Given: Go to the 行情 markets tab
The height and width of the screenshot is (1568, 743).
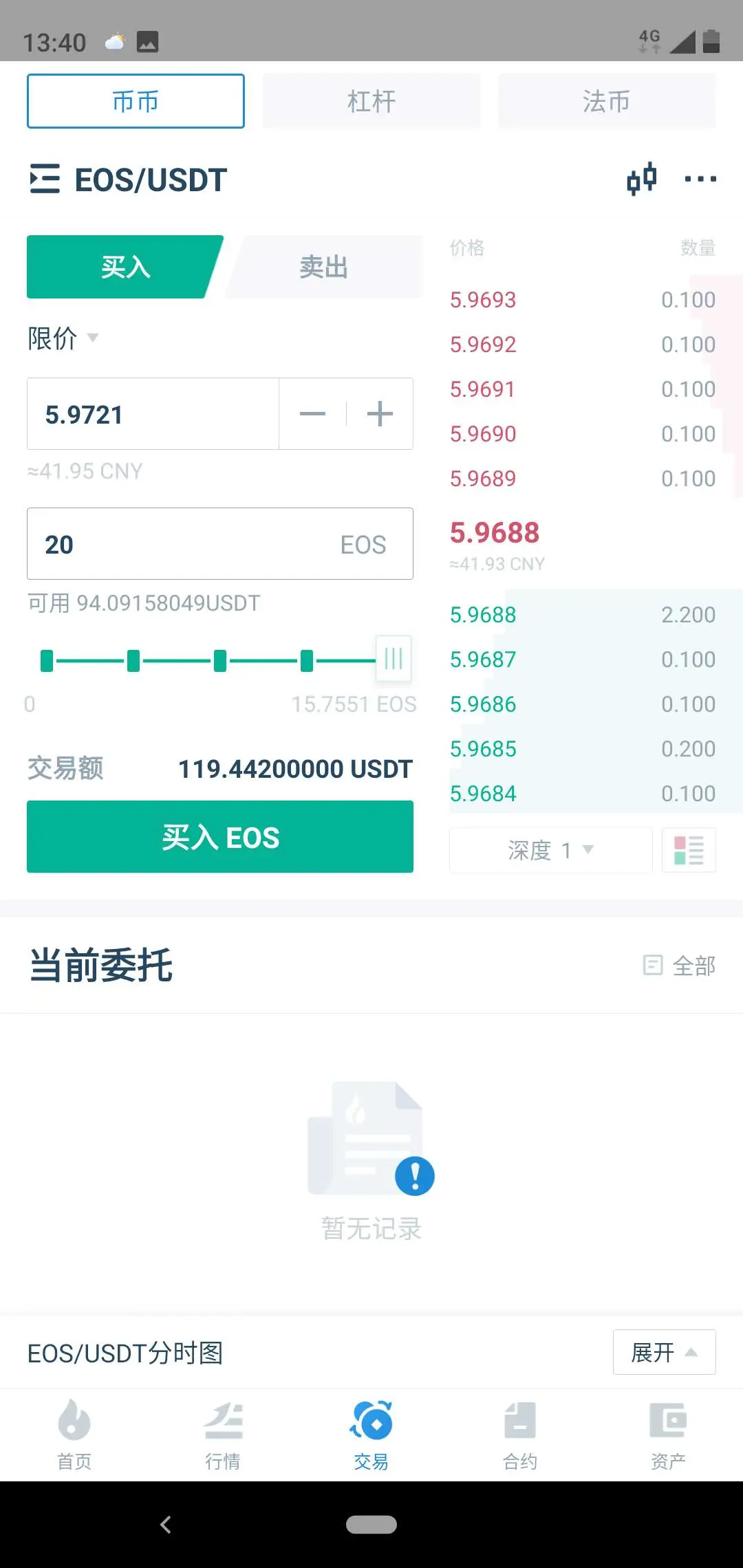Looking at the screenshot, I should tap(223, 1435).
